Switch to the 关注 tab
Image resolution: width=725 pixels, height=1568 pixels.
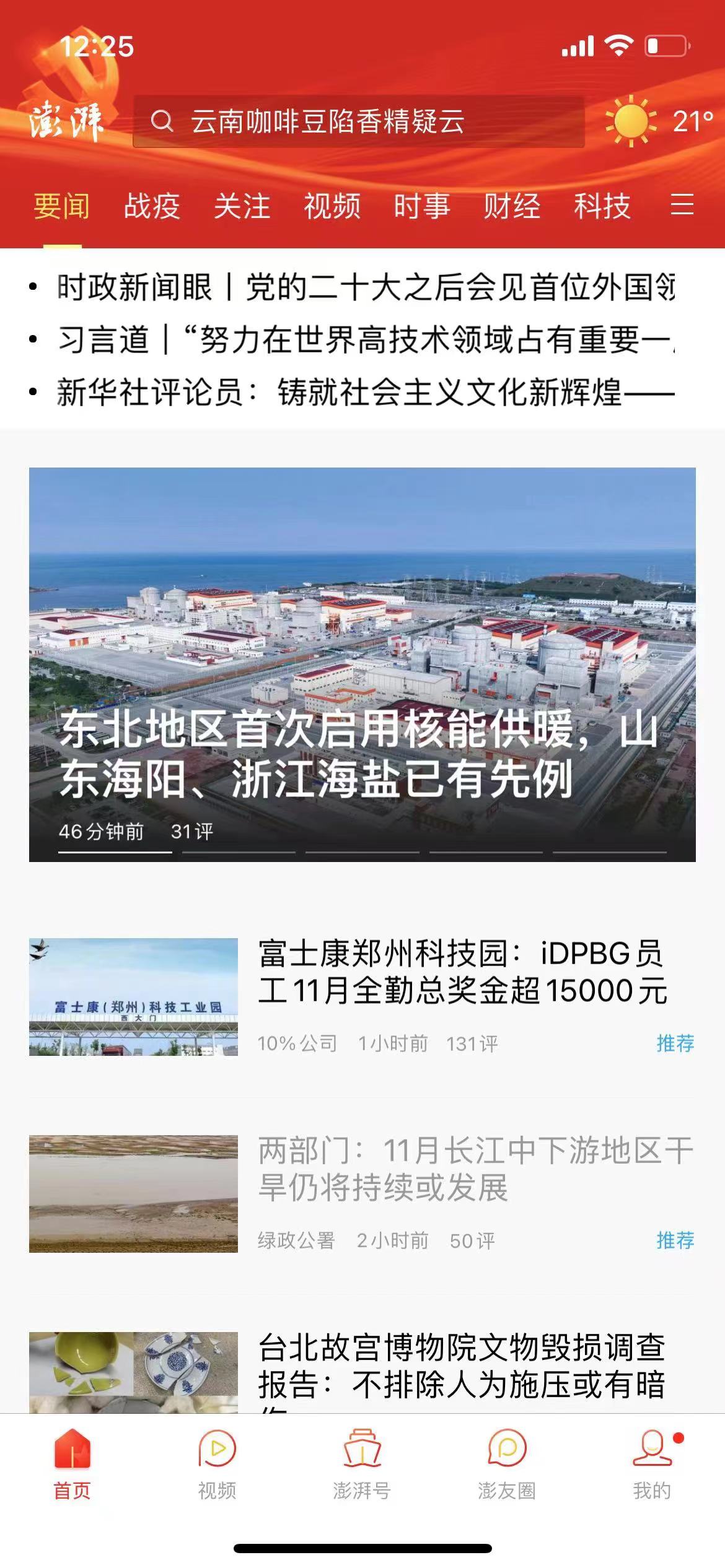coord(242,206)
